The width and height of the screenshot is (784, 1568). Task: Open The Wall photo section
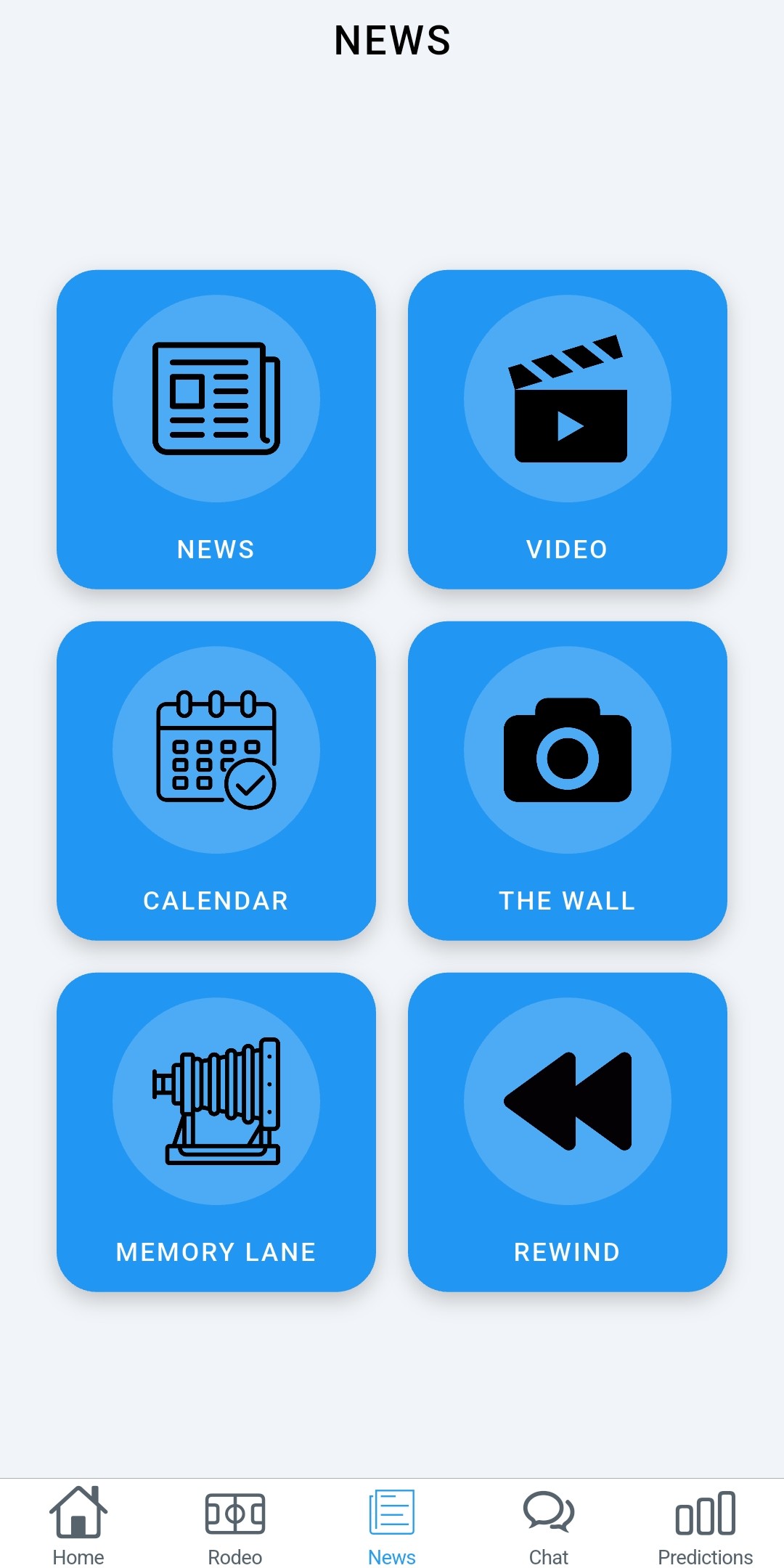tap(567, 780)
